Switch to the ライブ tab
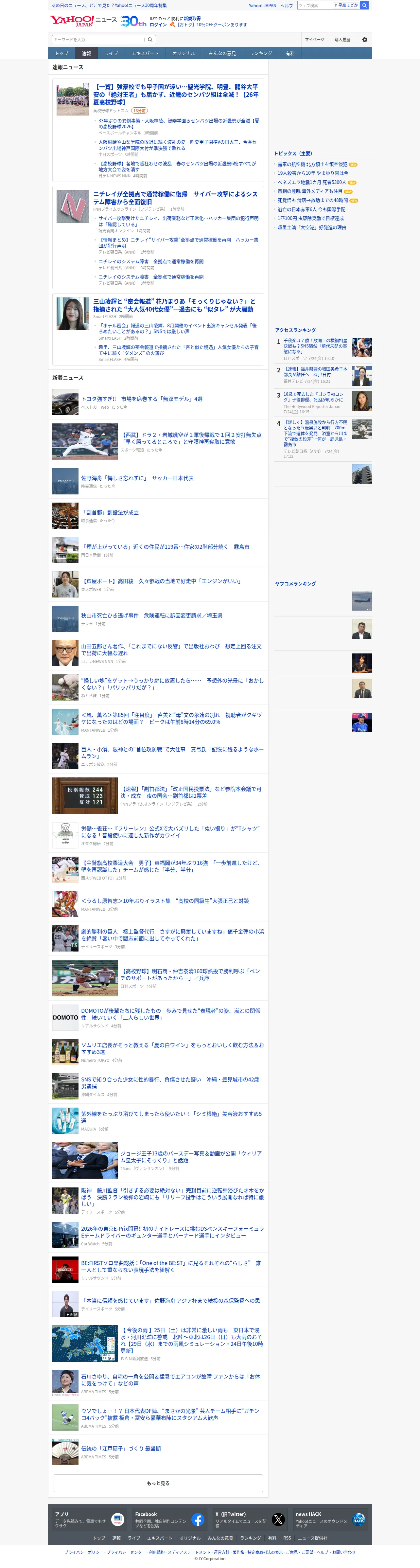The height and width of the screenshot is (1568, 420). [x=112, y=54]
